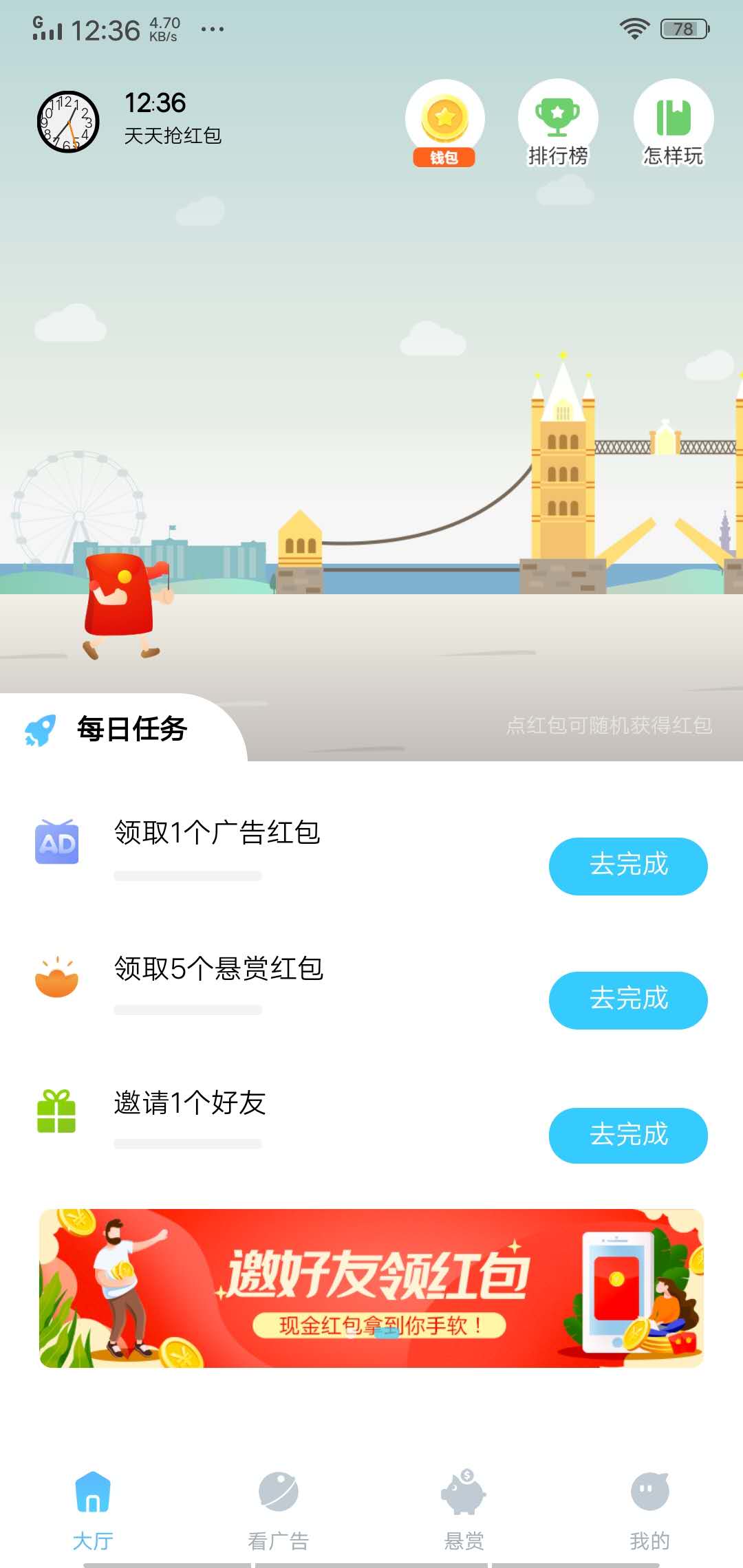
Task: Tap 去完成 for 领取1个广告红包 task
Action: (627, 867)
